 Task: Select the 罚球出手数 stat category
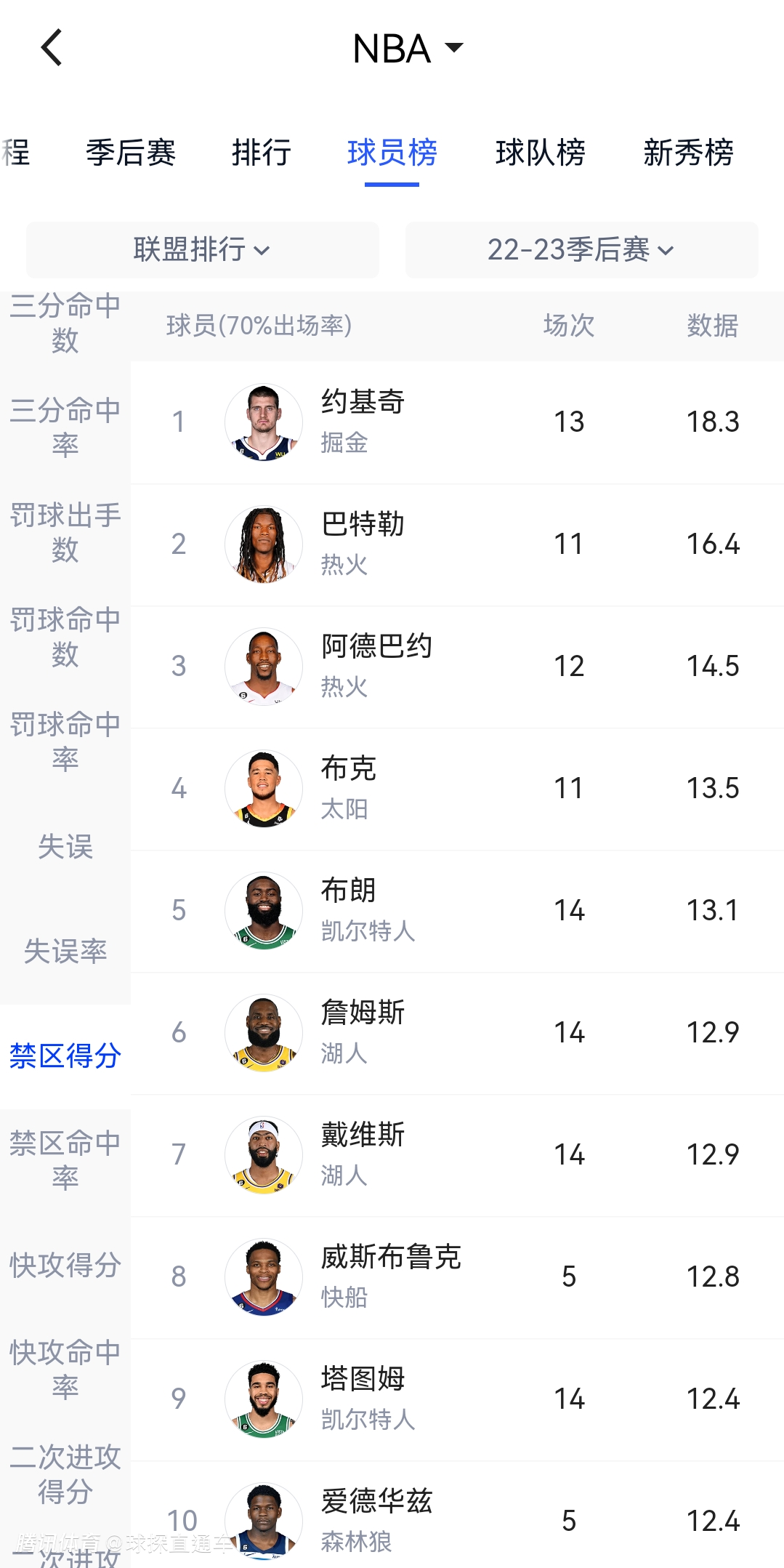coord(65,531)
